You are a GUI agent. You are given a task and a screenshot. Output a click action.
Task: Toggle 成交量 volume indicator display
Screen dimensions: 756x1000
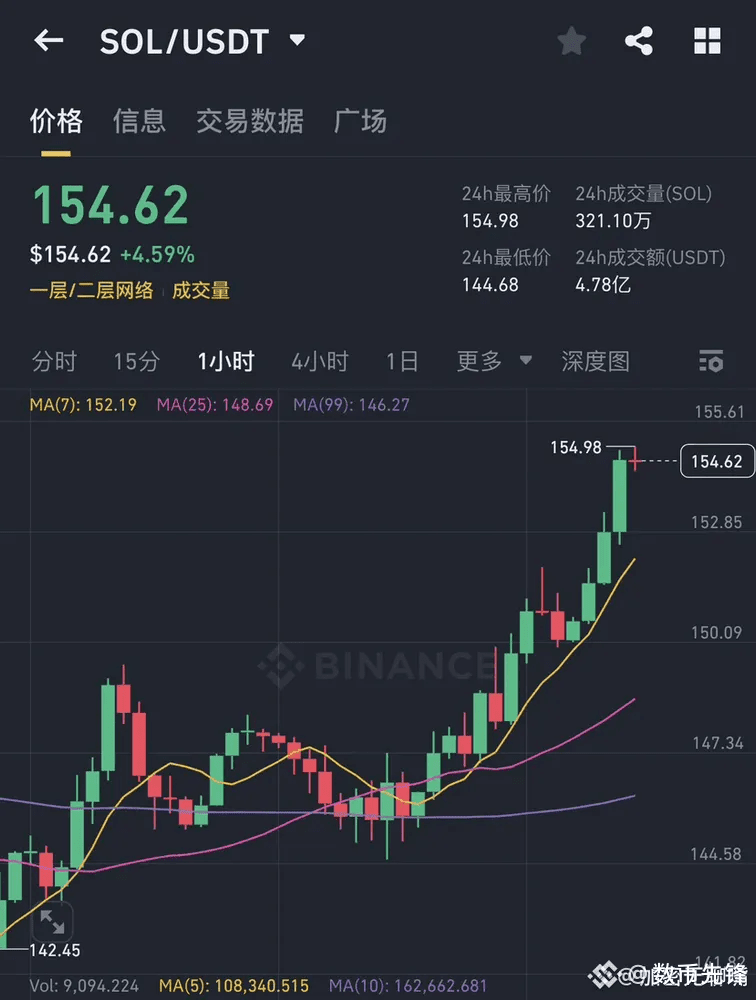pos(200,294)
